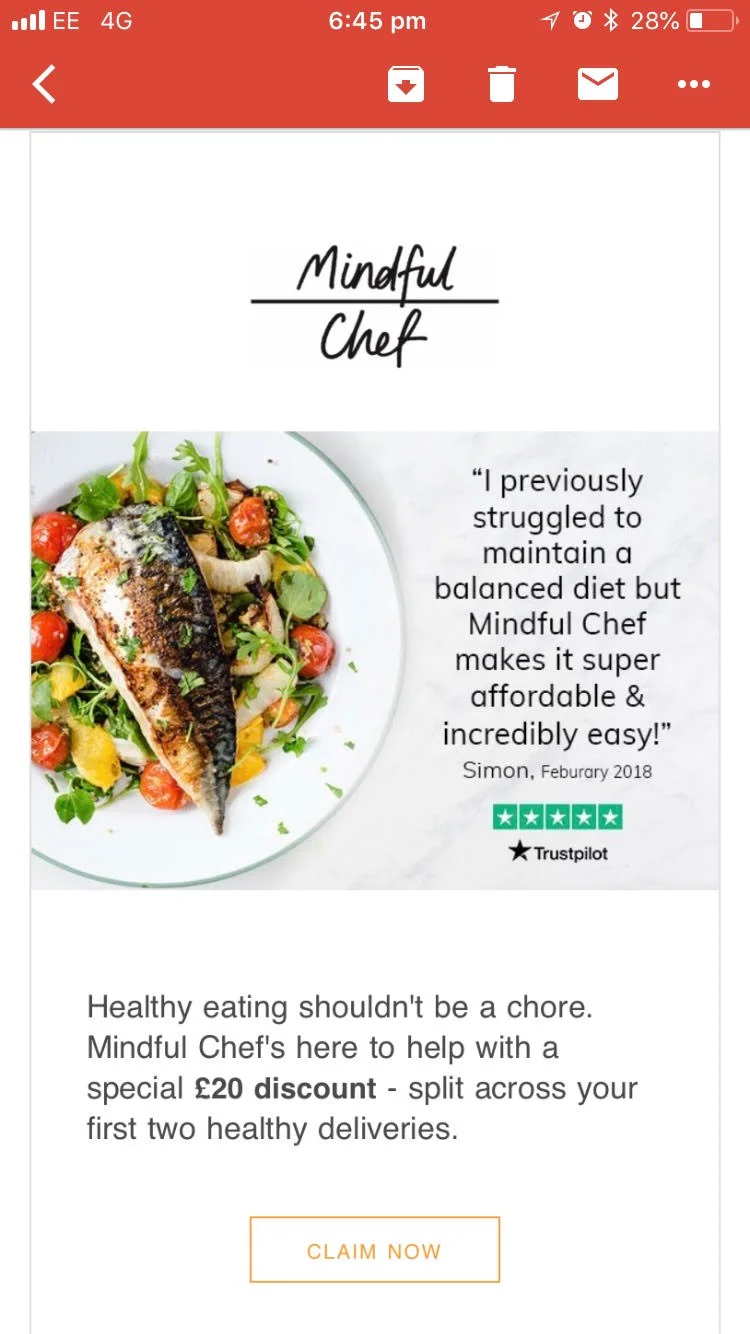The image size is (750, 1334).
Task: Open the Mindful Chef review banner
Action: pos(374,660)
